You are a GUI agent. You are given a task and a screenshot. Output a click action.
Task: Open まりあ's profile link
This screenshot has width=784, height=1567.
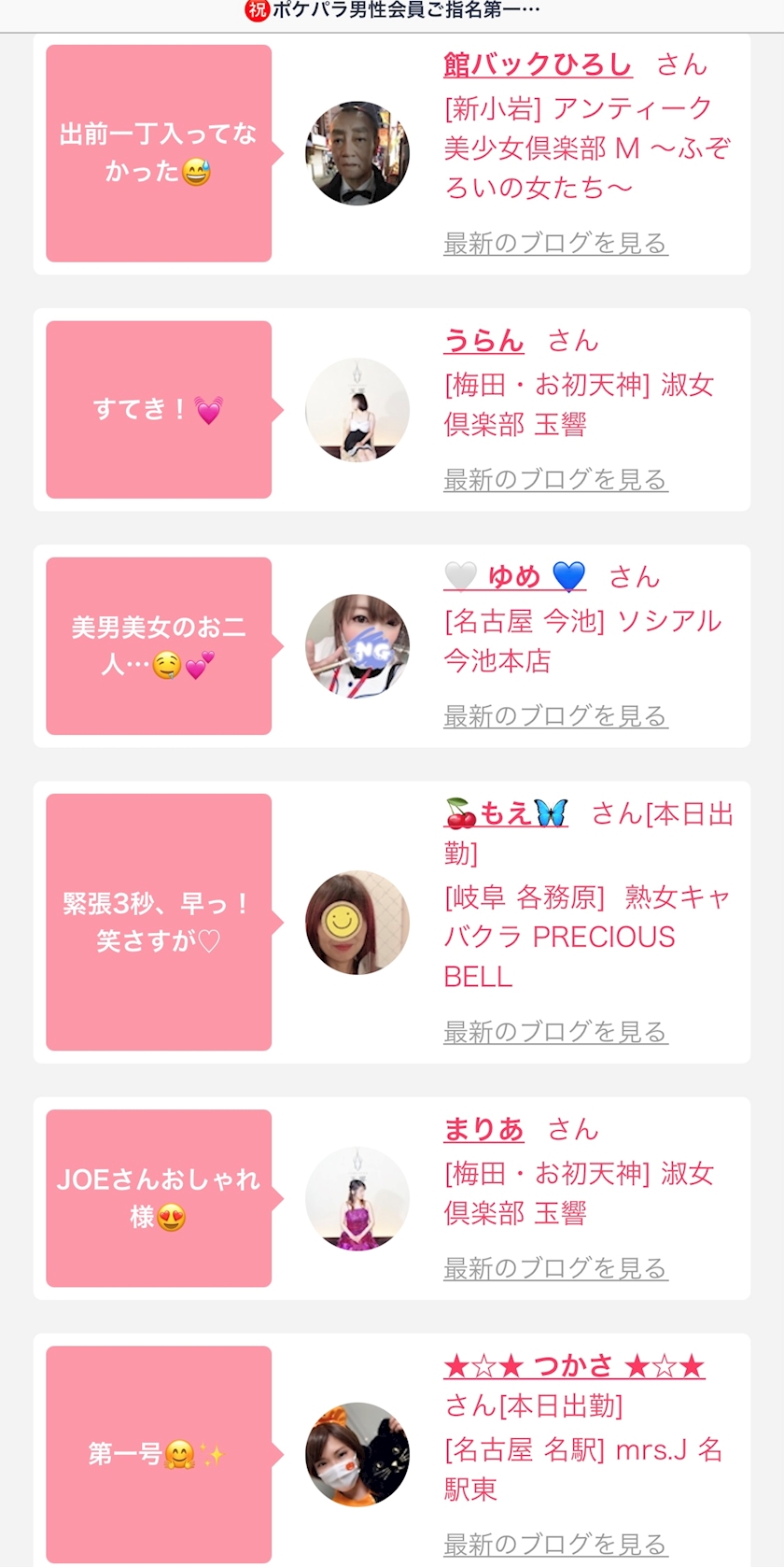click(483, 1129)
